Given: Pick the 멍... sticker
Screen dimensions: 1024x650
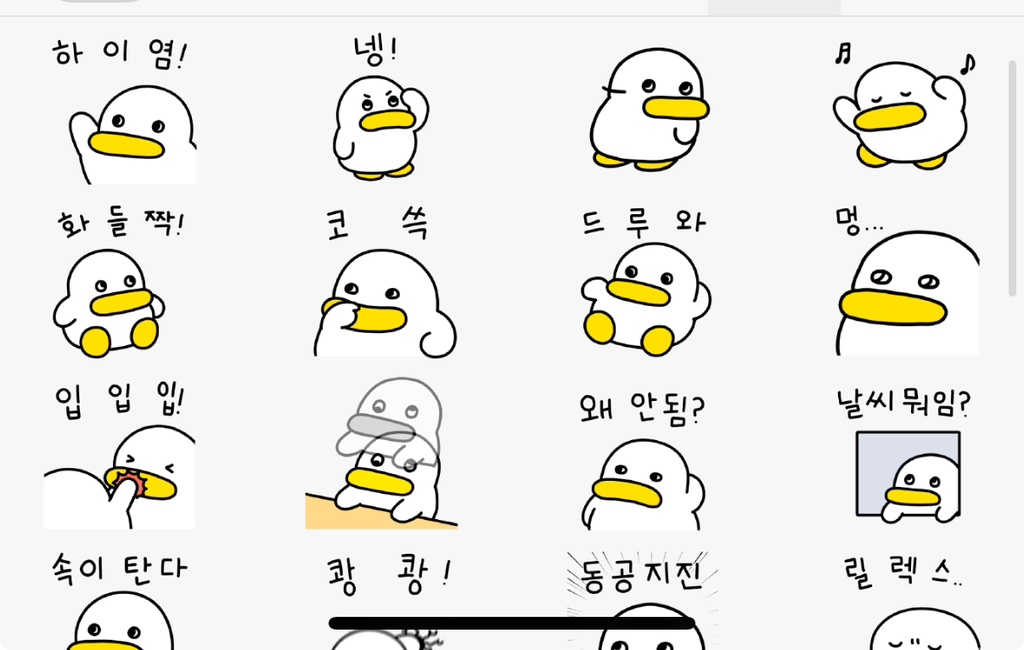Looking at the screenshot, I should click(x=906, y=290).
